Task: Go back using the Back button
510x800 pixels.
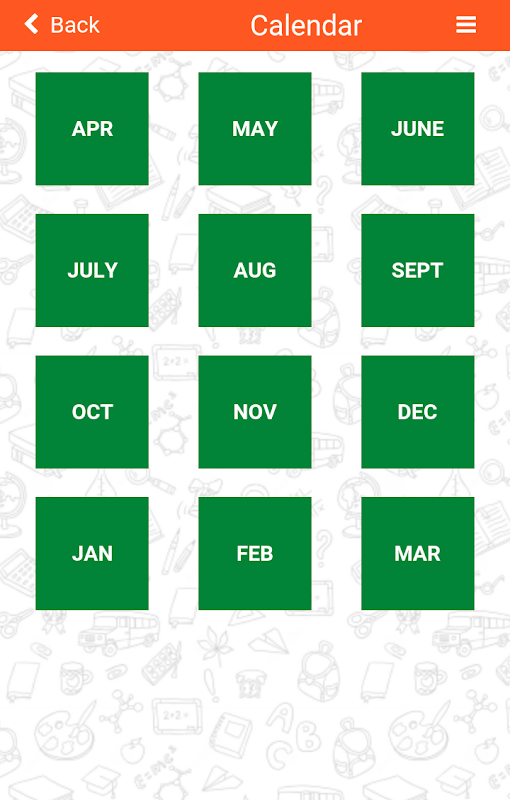Action: point(62,24)
